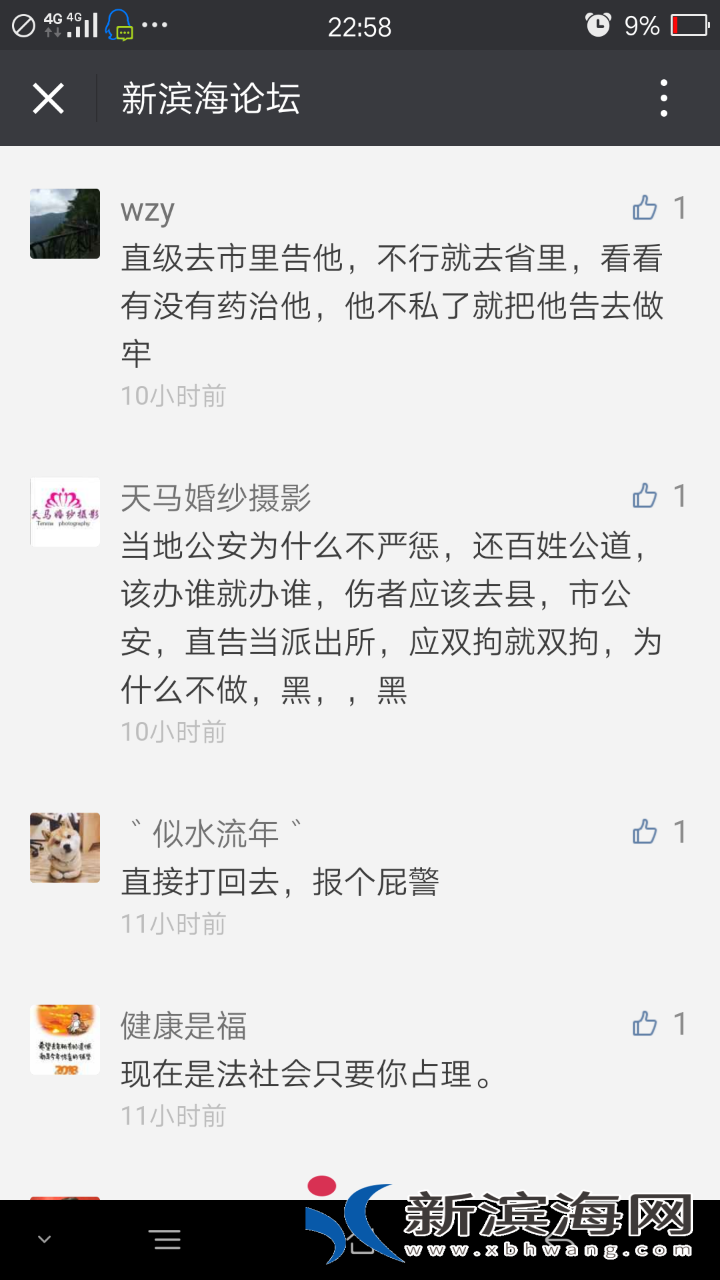Like 天马婚纱摄影's comment
720x1280 pixels.
[x=645, y=496]
